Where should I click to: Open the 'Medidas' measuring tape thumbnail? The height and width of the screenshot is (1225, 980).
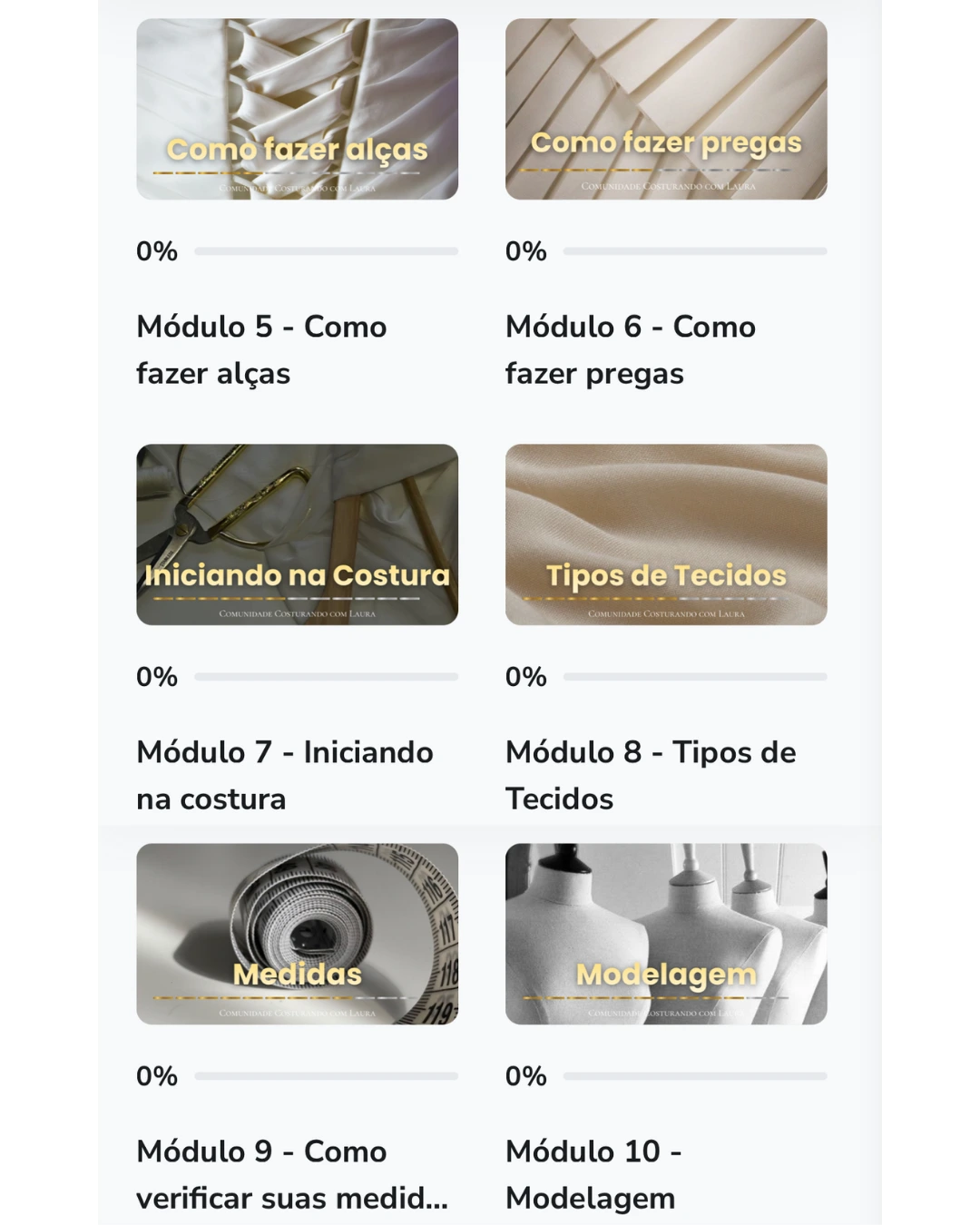[x=299, y=935]
